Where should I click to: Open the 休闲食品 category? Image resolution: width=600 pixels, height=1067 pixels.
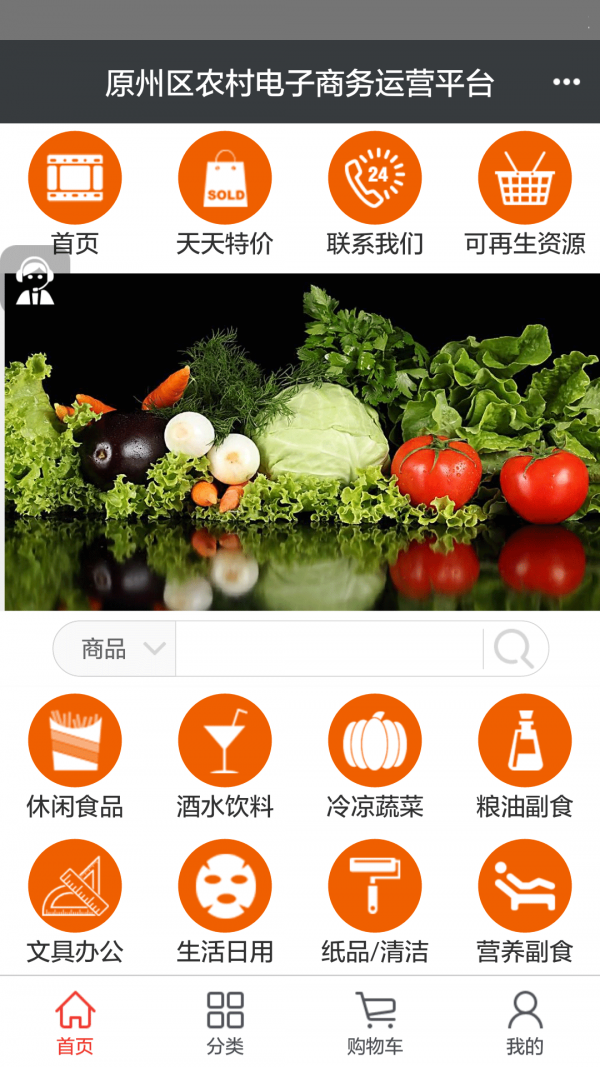(75, 757)
